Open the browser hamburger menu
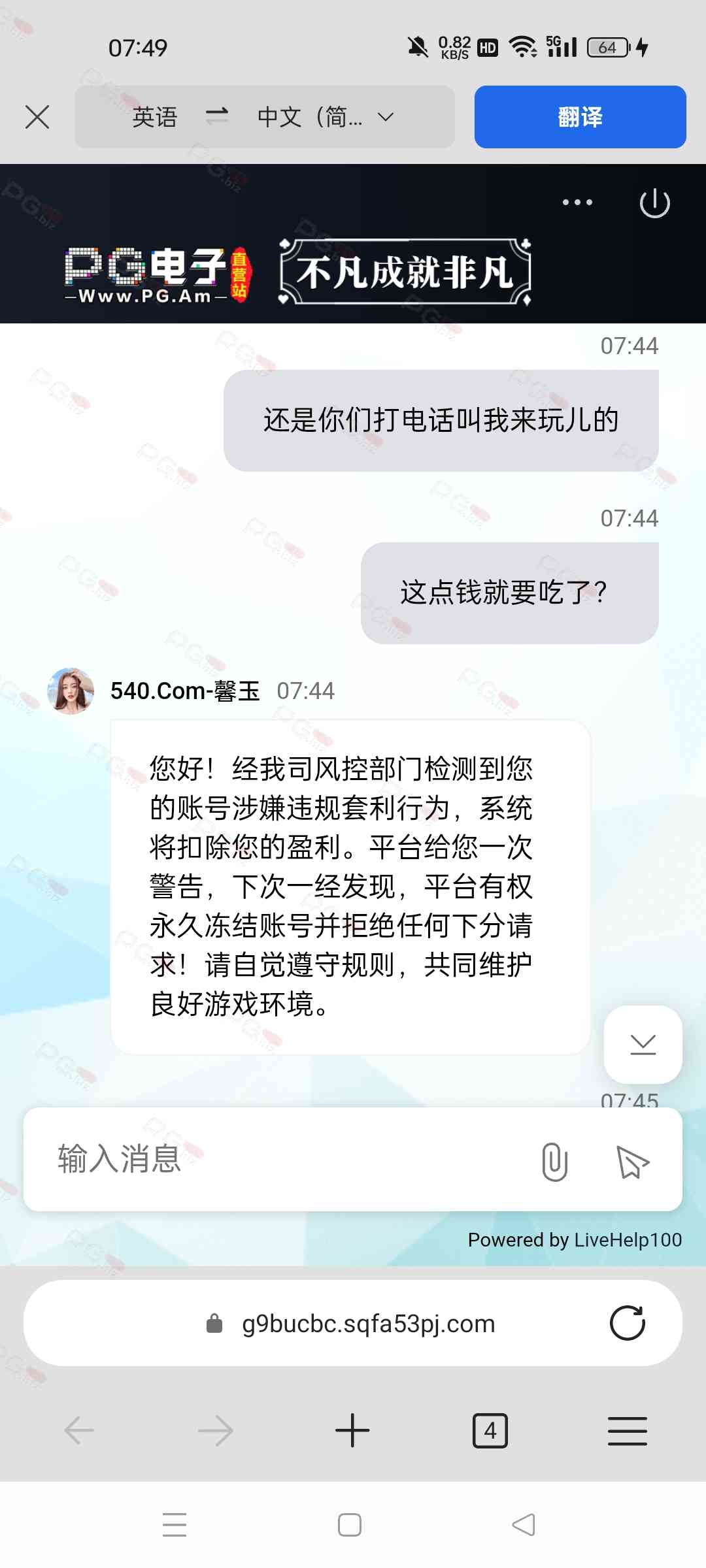This screenshot has width=706, height=1568. [x=627, y=1431]
